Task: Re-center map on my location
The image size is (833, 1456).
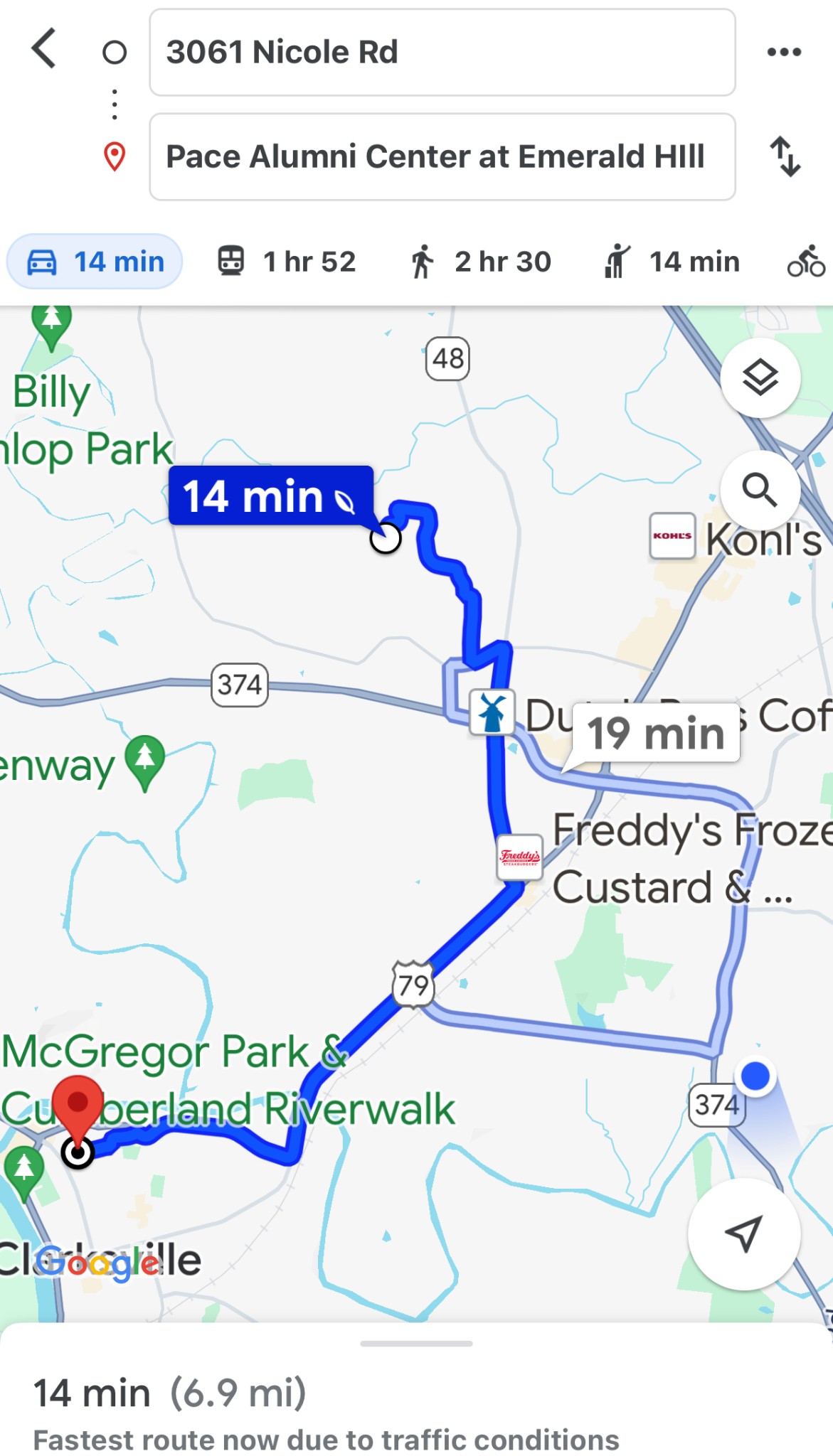Action: [x=743, y=1233]
